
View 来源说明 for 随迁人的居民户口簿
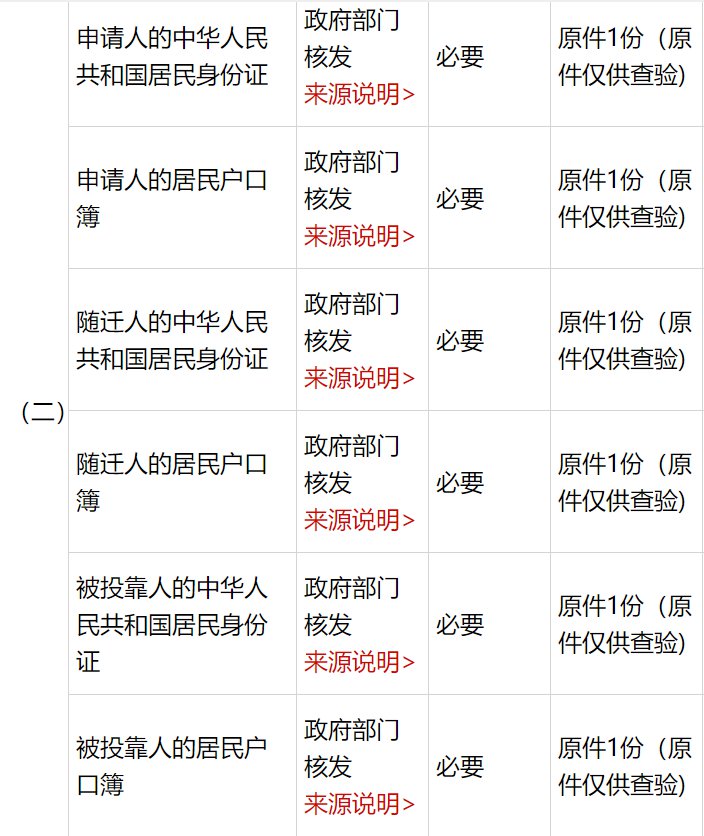359,520
